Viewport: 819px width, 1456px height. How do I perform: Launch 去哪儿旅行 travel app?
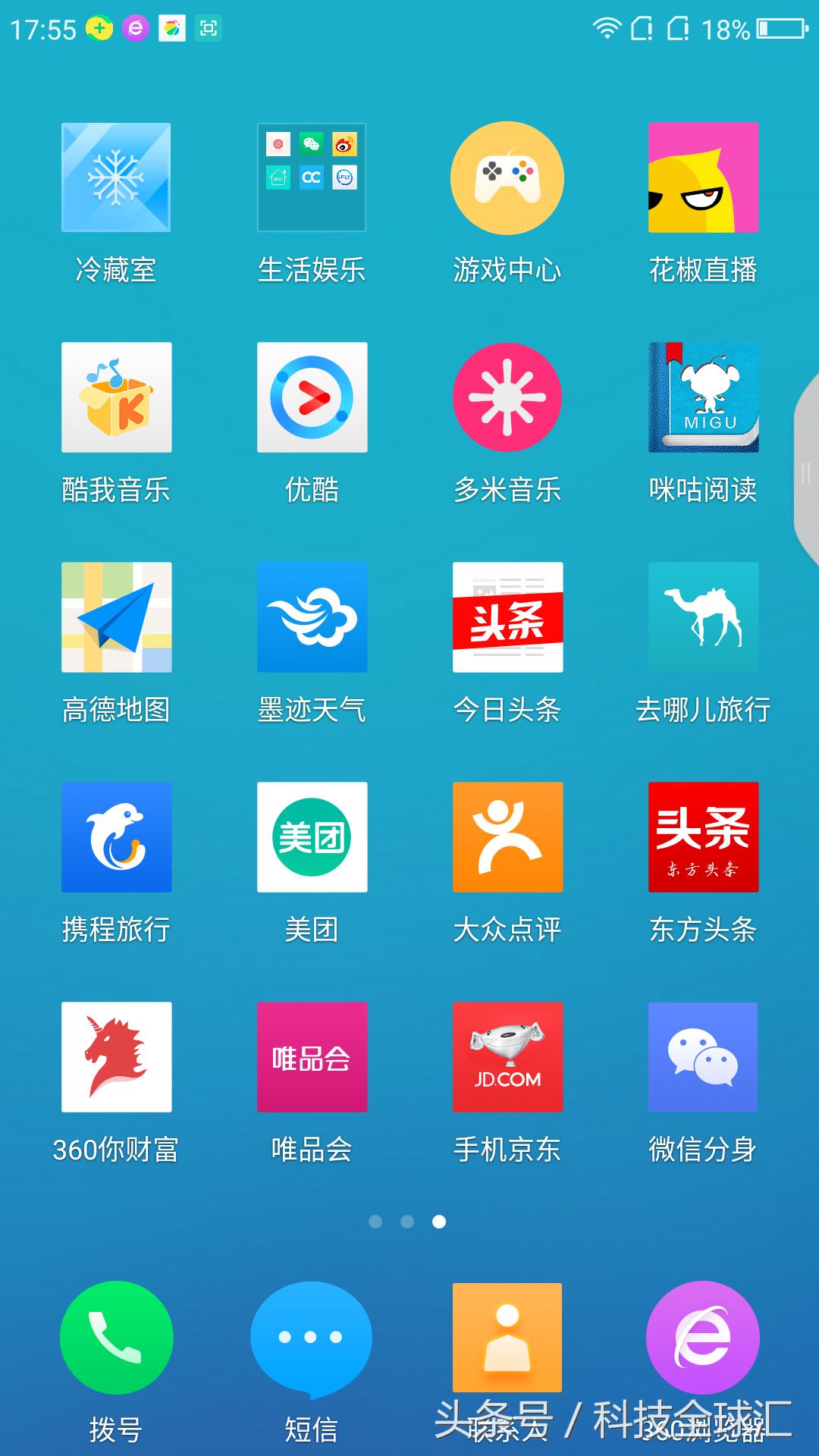pyautogui.click(x=703, y=618)
